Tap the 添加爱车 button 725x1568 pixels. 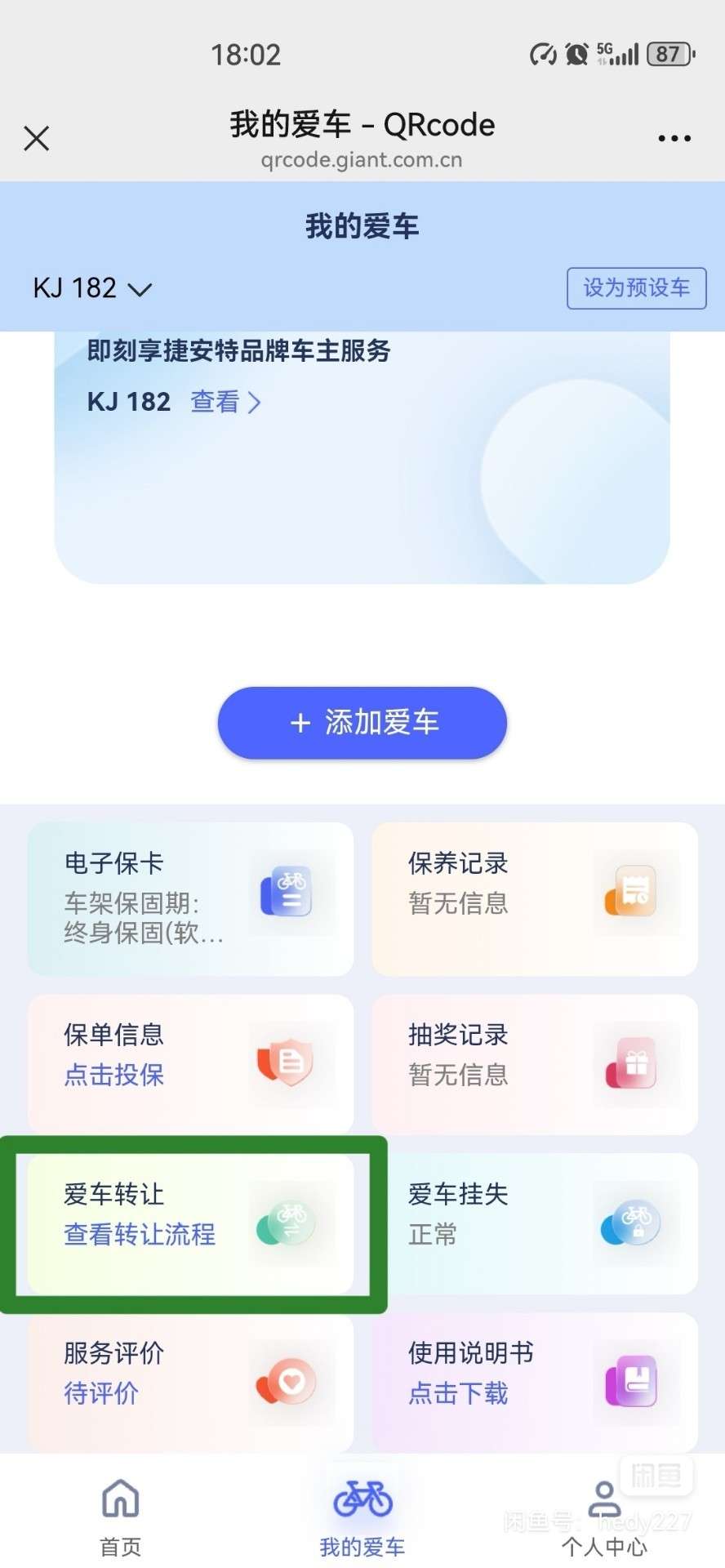click(x=362, y=723)
